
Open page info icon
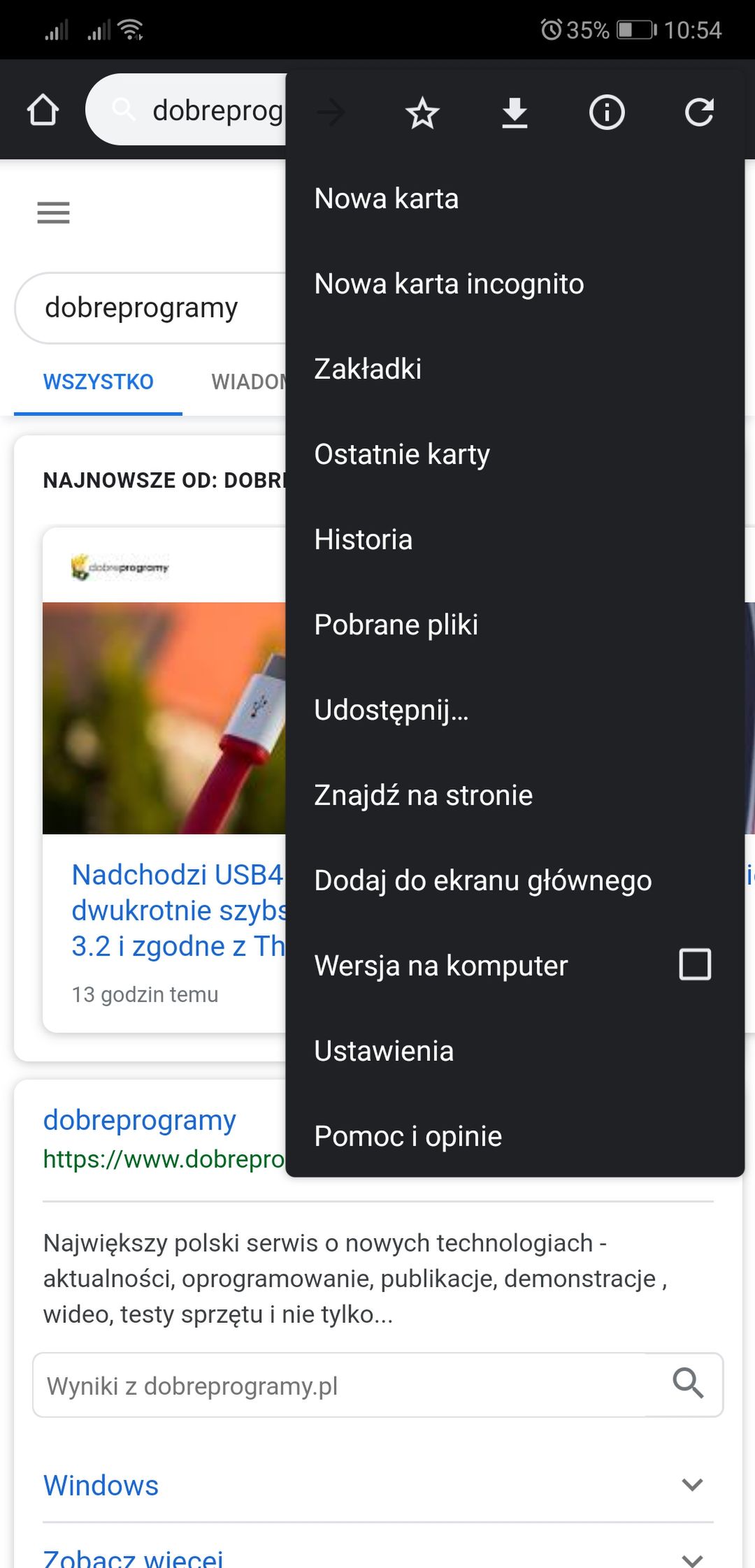pos(607,112)
